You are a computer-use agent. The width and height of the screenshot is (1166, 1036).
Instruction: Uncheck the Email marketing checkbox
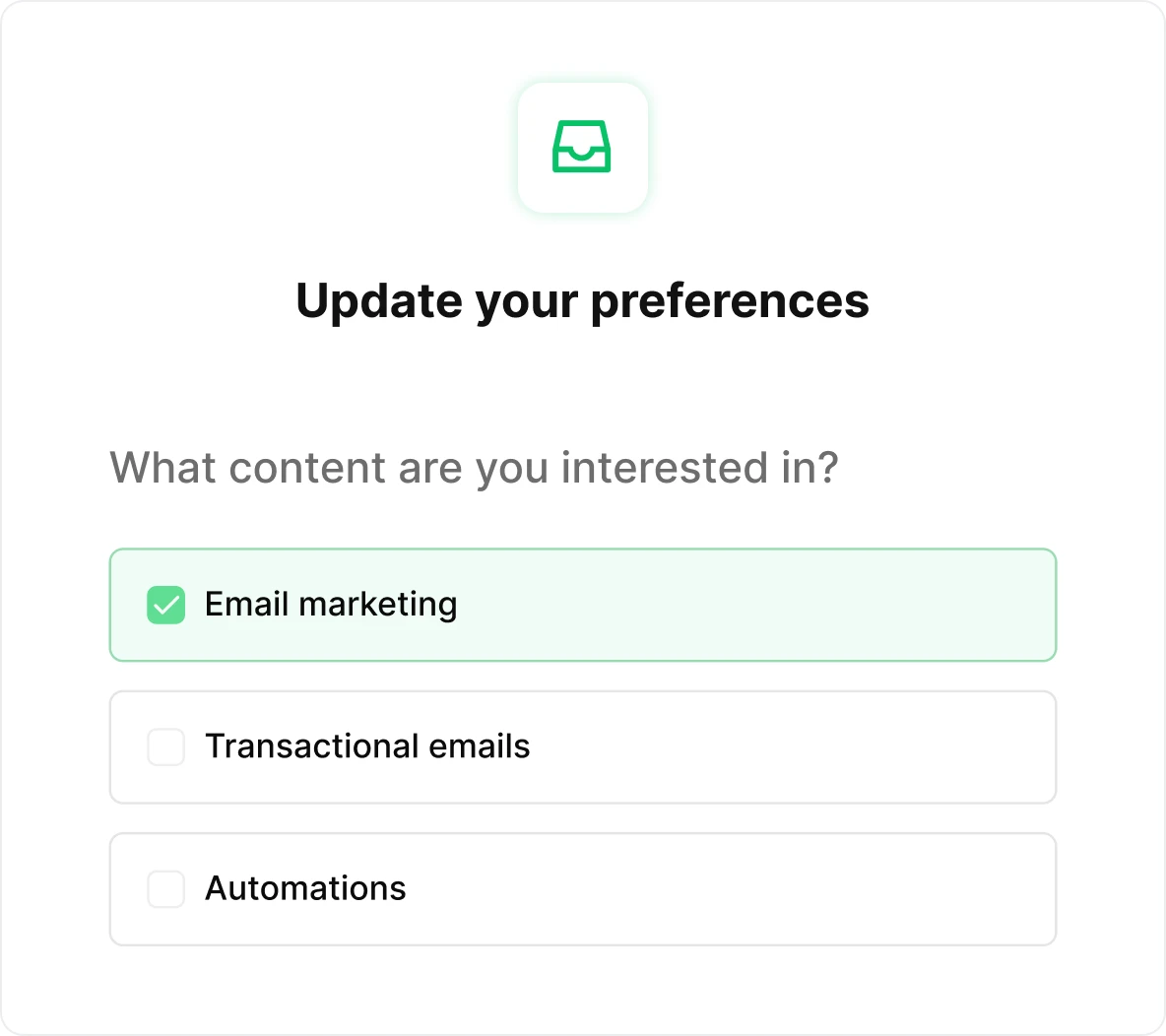[x=165, y=605]
